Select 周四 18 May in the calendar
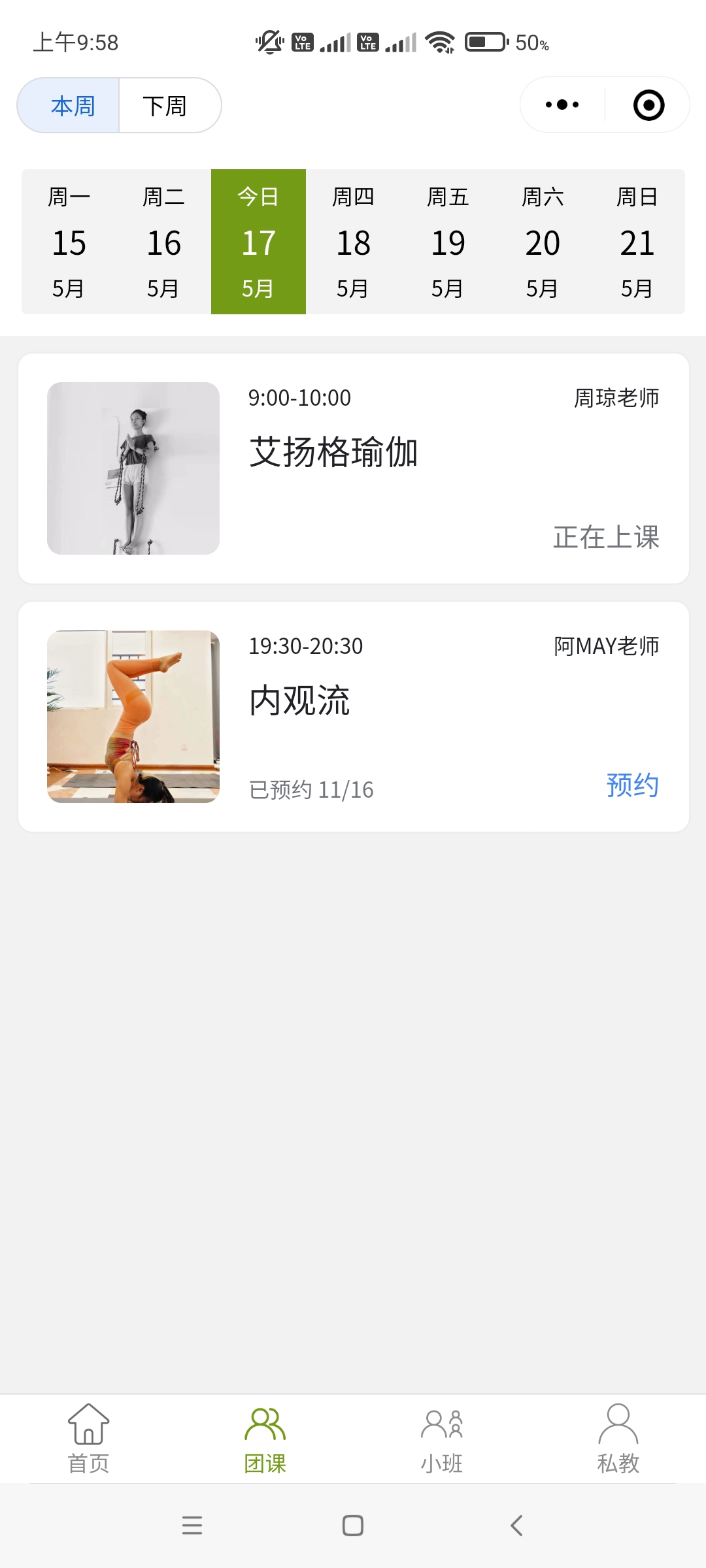 pyautogui.click(x=353, y=242)
